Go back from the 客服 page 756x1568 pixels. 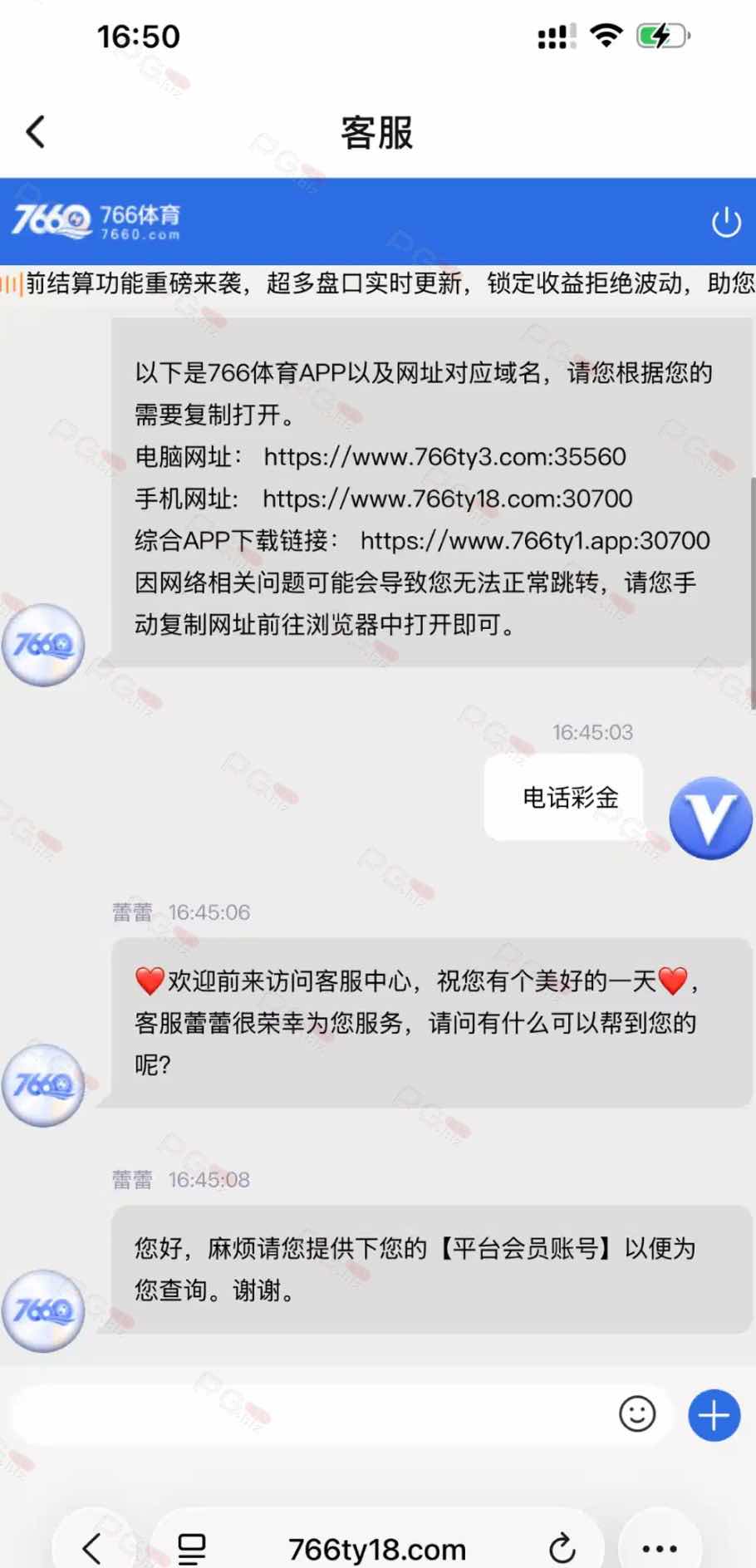pos(36,132)
